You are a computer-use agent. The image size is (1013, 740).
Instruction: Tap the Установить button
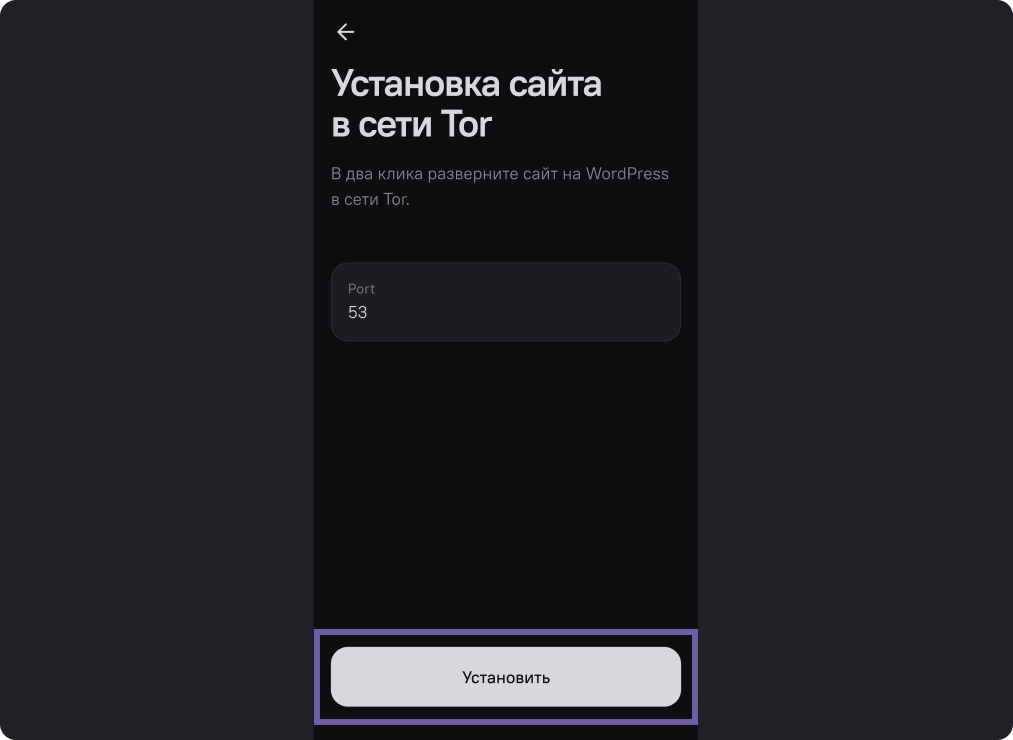[x=505, y=677]
